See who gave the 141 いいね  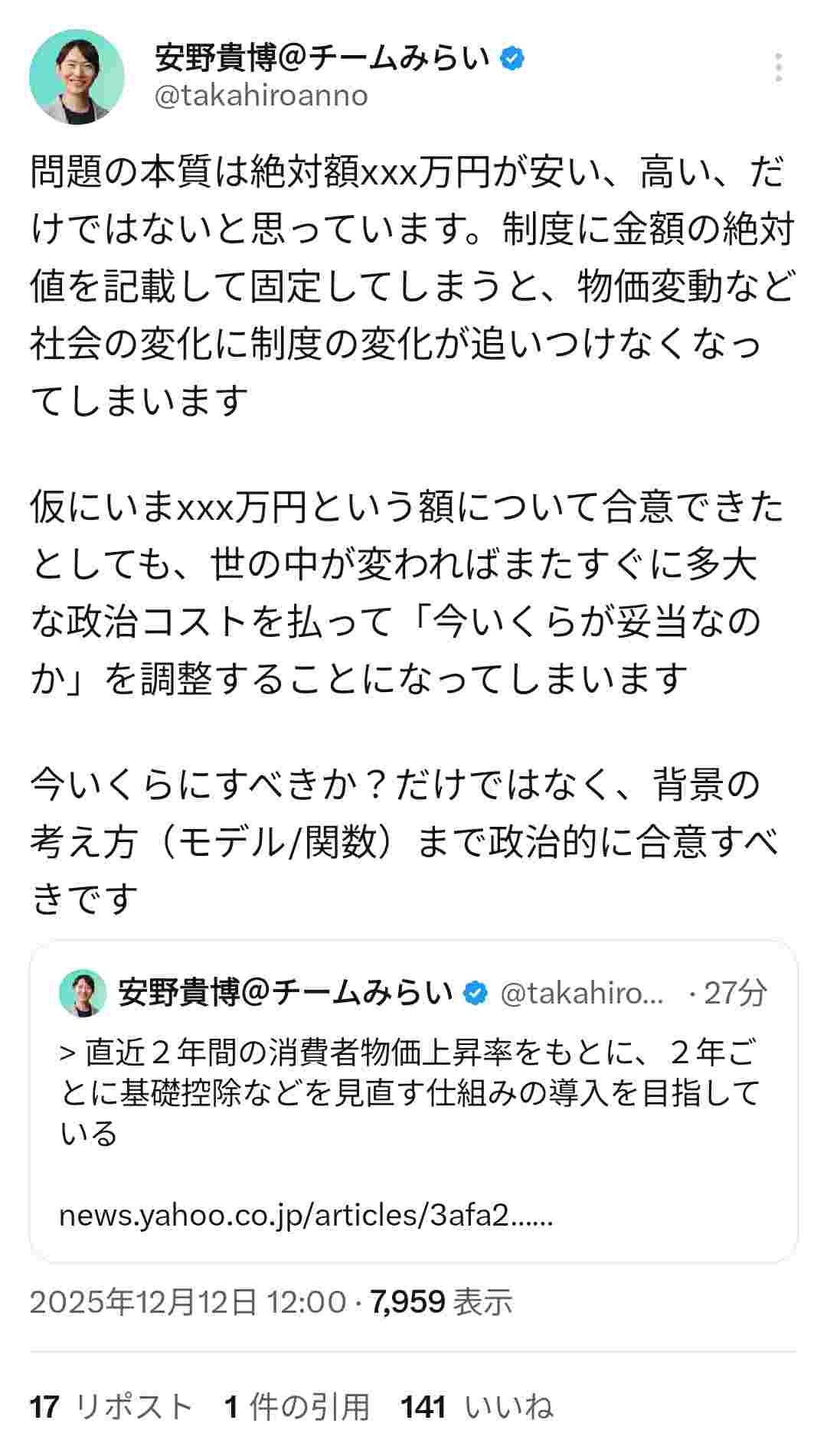[x=476, y=1406]
